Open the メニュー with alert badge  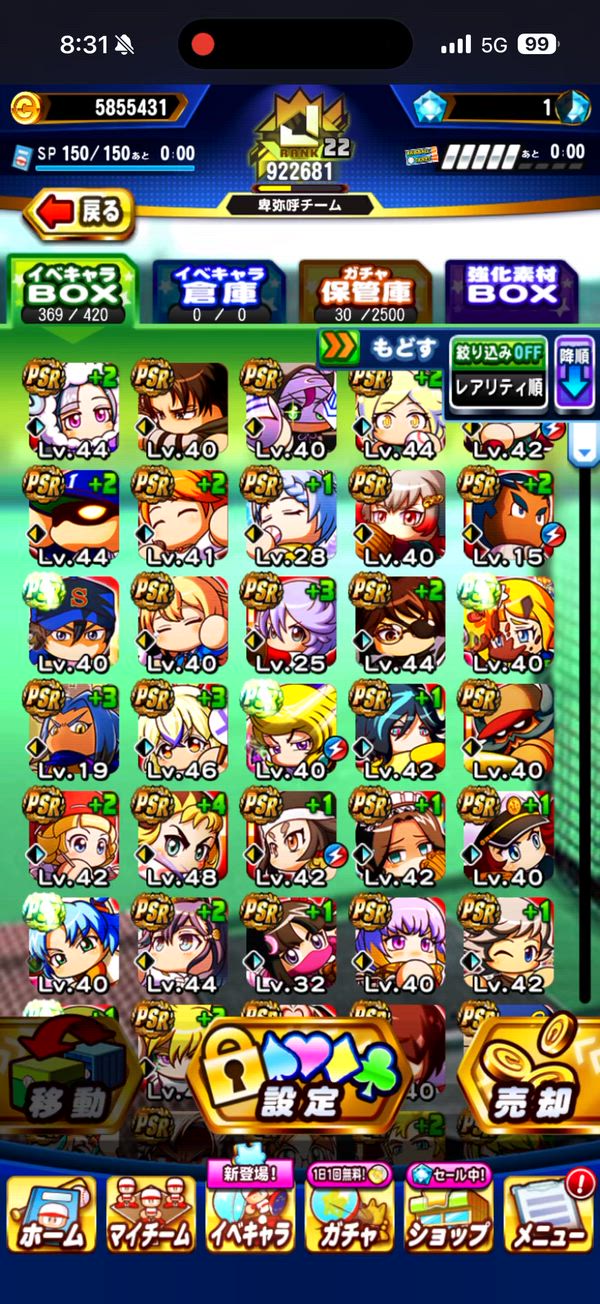(x=548, y=1213)
